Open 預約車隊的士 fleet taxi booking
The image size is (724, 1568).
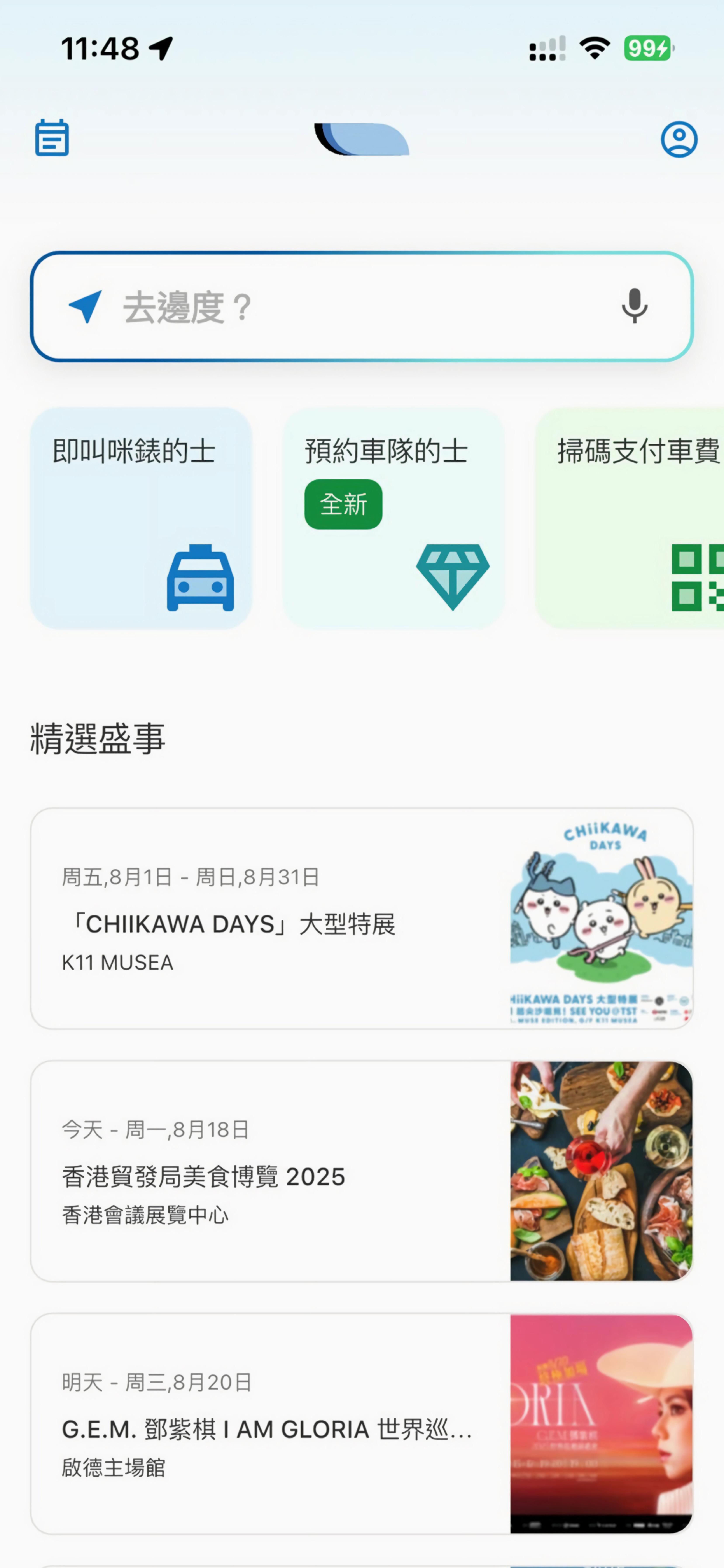coord(393,518)
